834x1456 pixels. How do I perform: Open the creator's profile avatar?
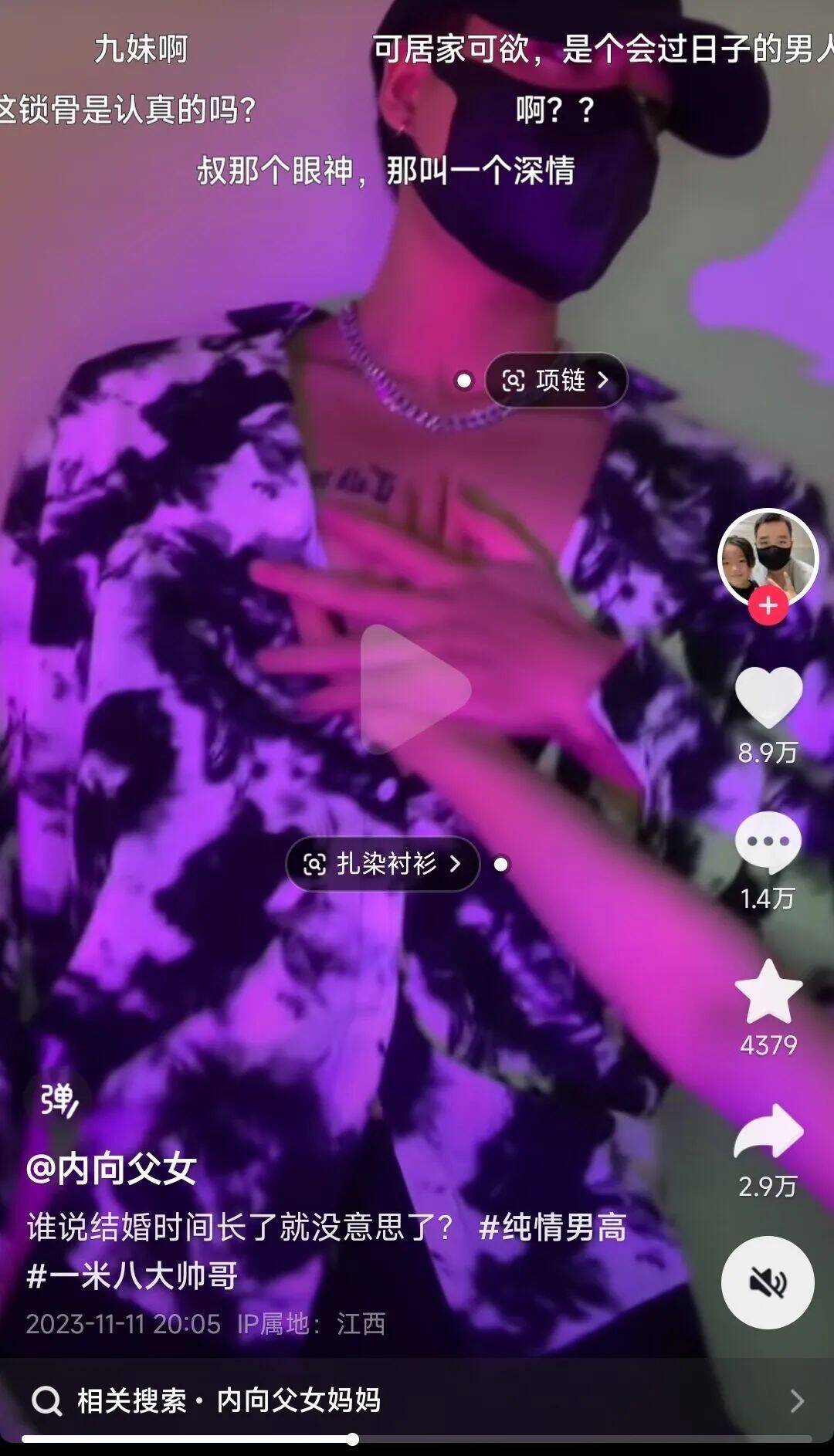(768, 556)
